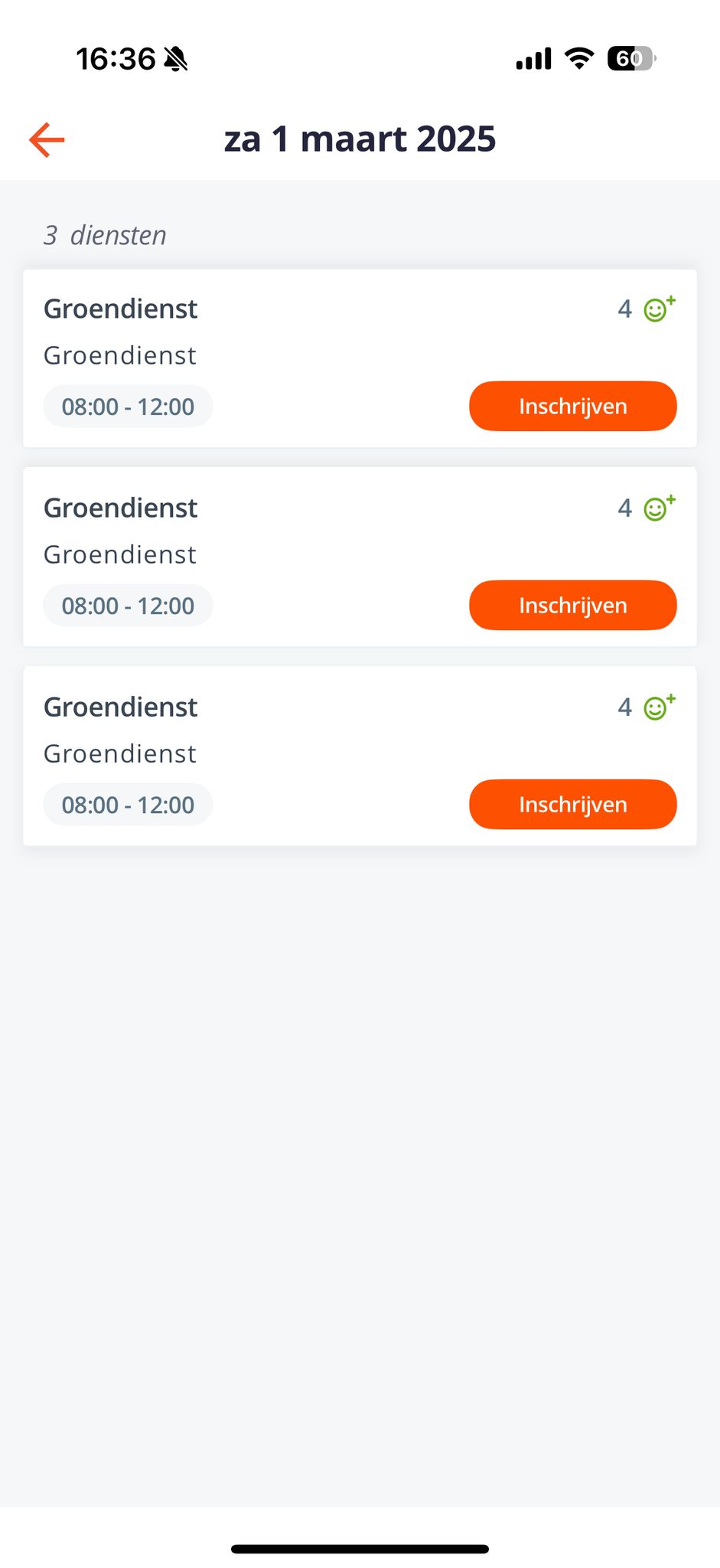Go back using the orange arrow
This screenshot has width=720, height=1568.
(x=47, y=139)
